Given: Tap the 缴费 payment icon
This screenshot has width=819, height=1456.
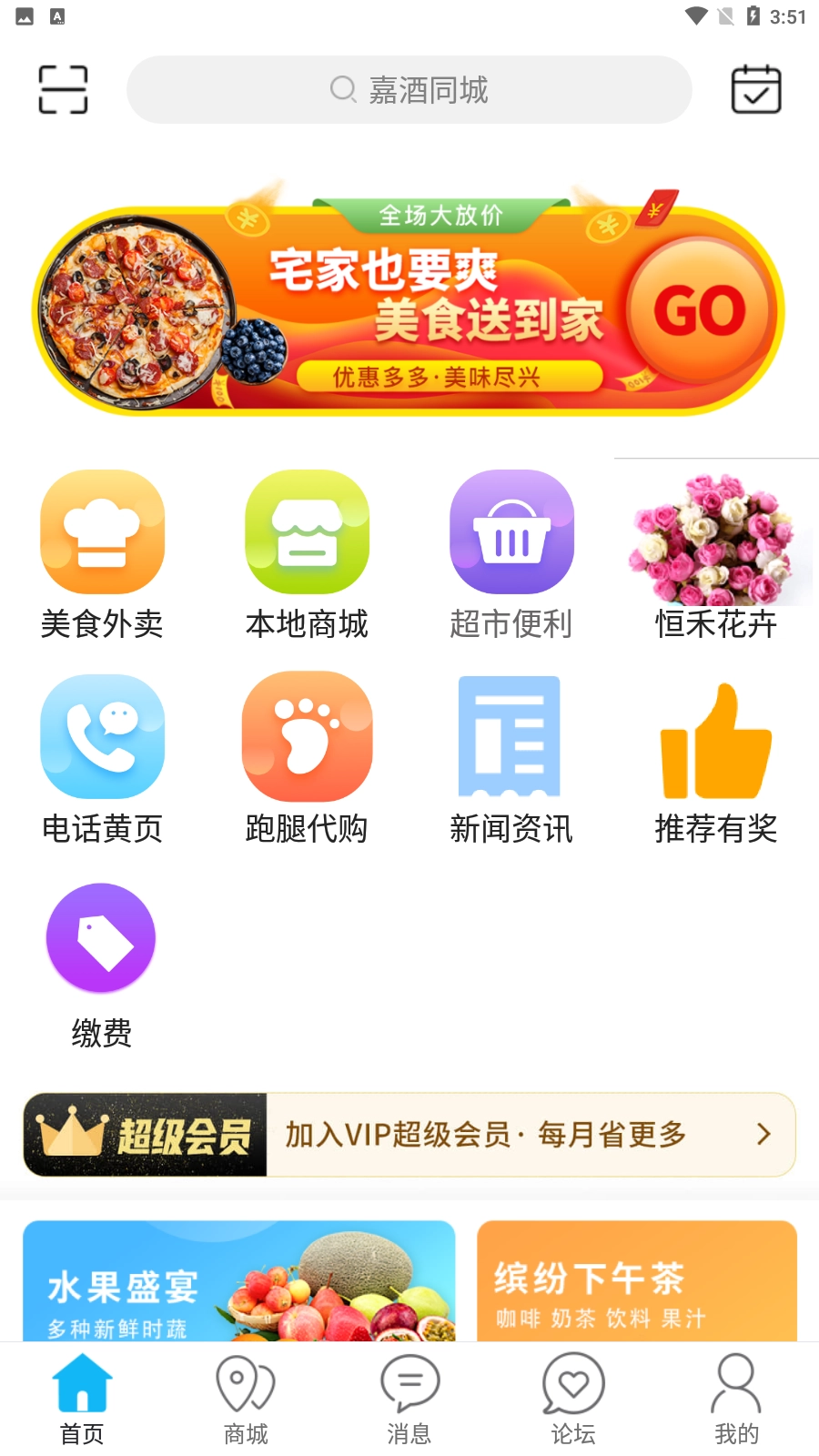Looking at the screenshot, I should 100,937.
